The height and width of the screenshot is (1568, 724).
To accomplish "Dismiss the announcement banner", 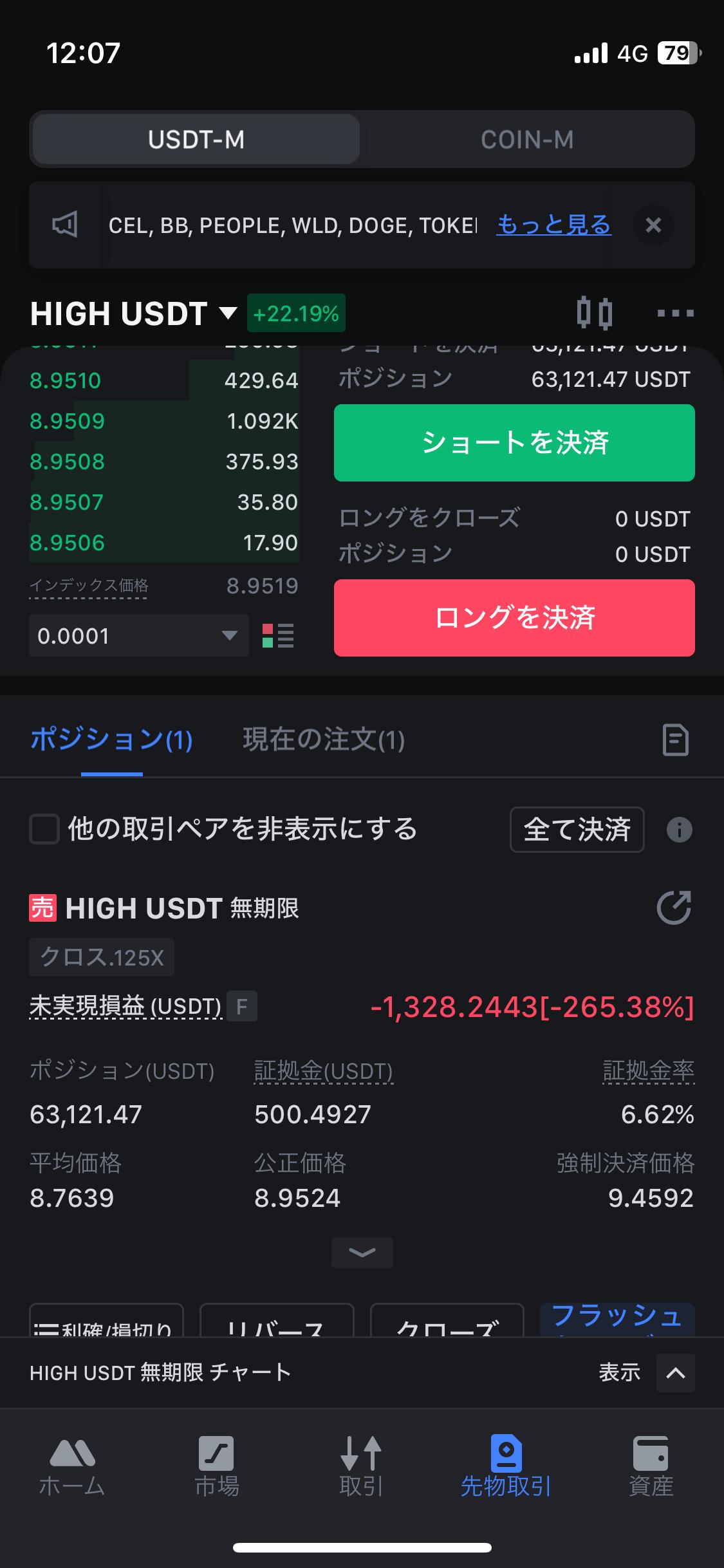I will tap(653, 225).
